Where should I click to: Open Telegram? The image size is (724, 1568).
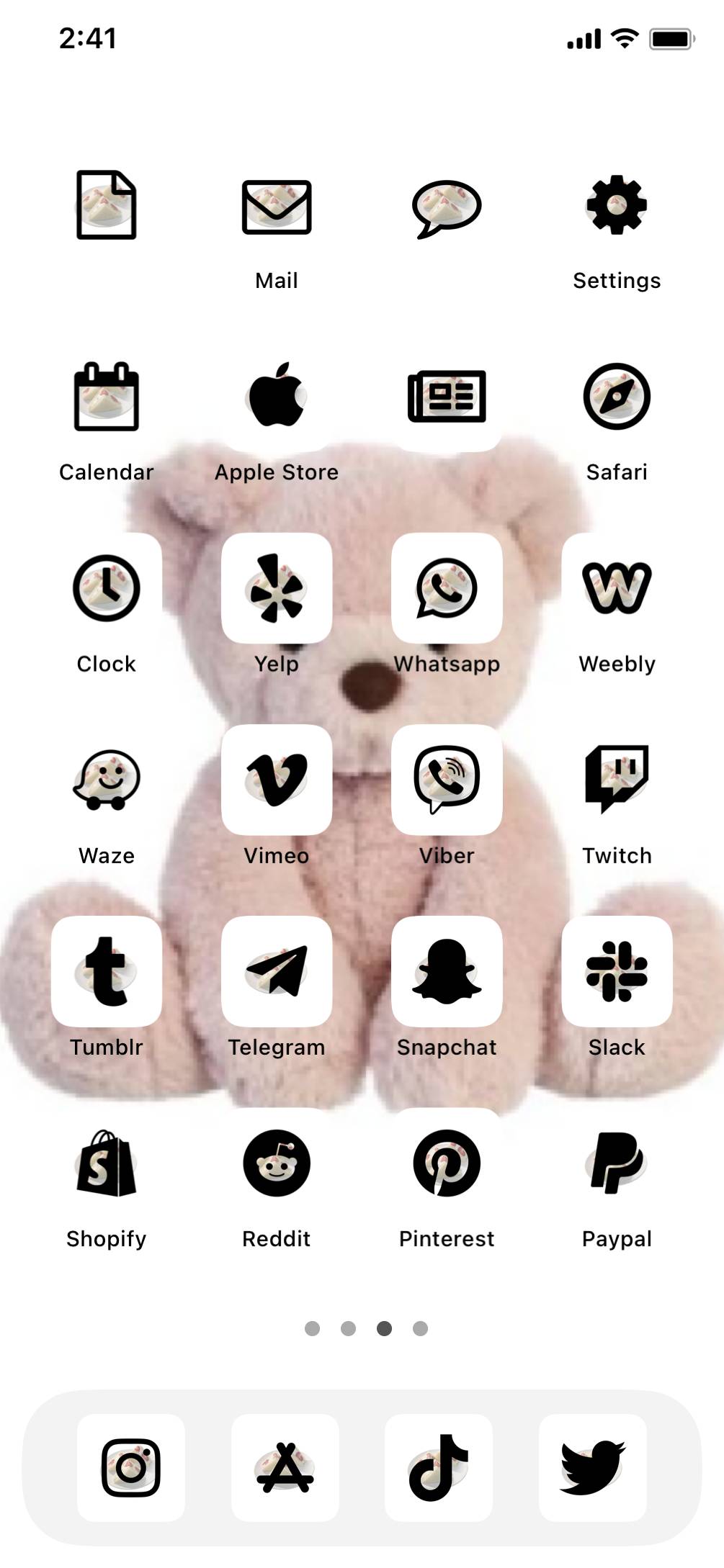[277, 971]
